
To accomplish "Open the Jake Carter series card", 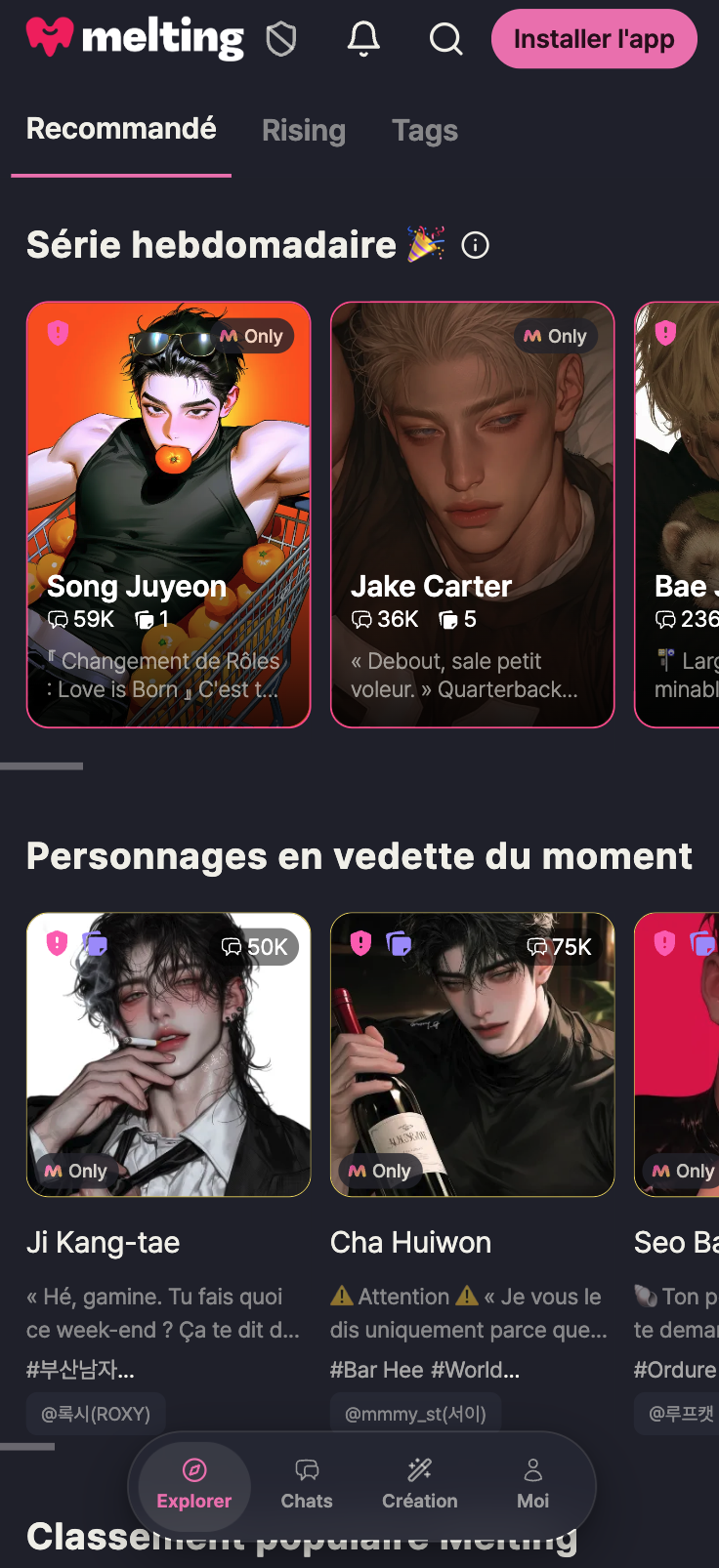I will click(473, 515).
